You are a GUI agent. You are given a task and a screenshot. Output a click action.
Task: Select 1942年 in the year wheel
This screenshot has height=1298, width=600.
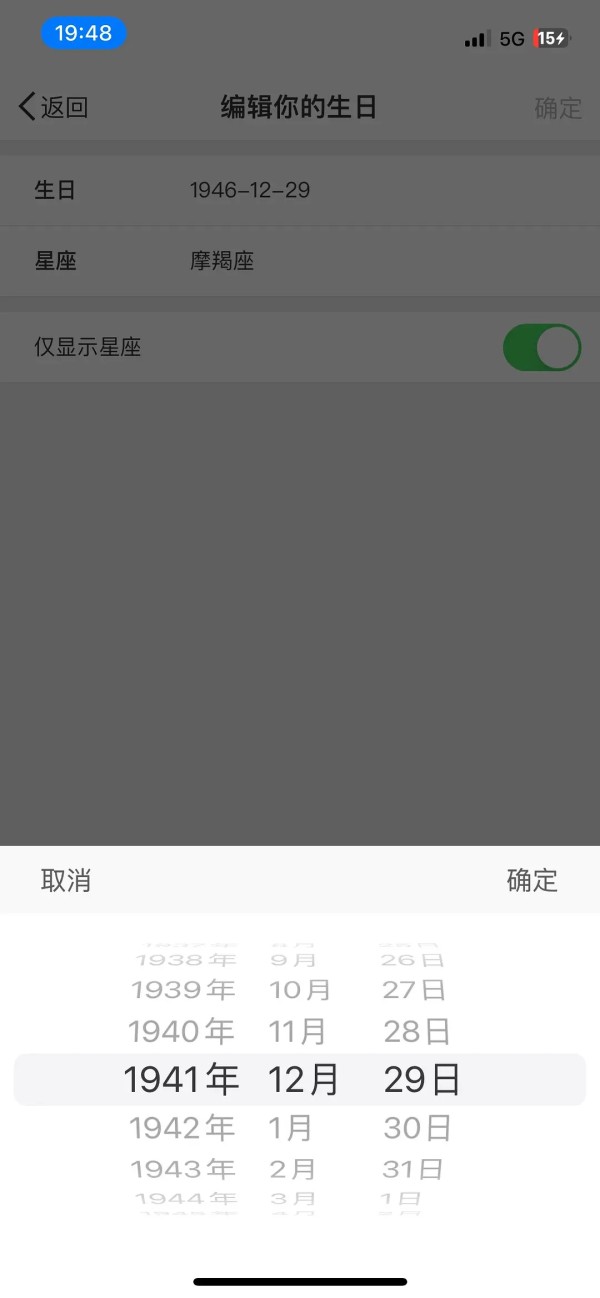182,1128
